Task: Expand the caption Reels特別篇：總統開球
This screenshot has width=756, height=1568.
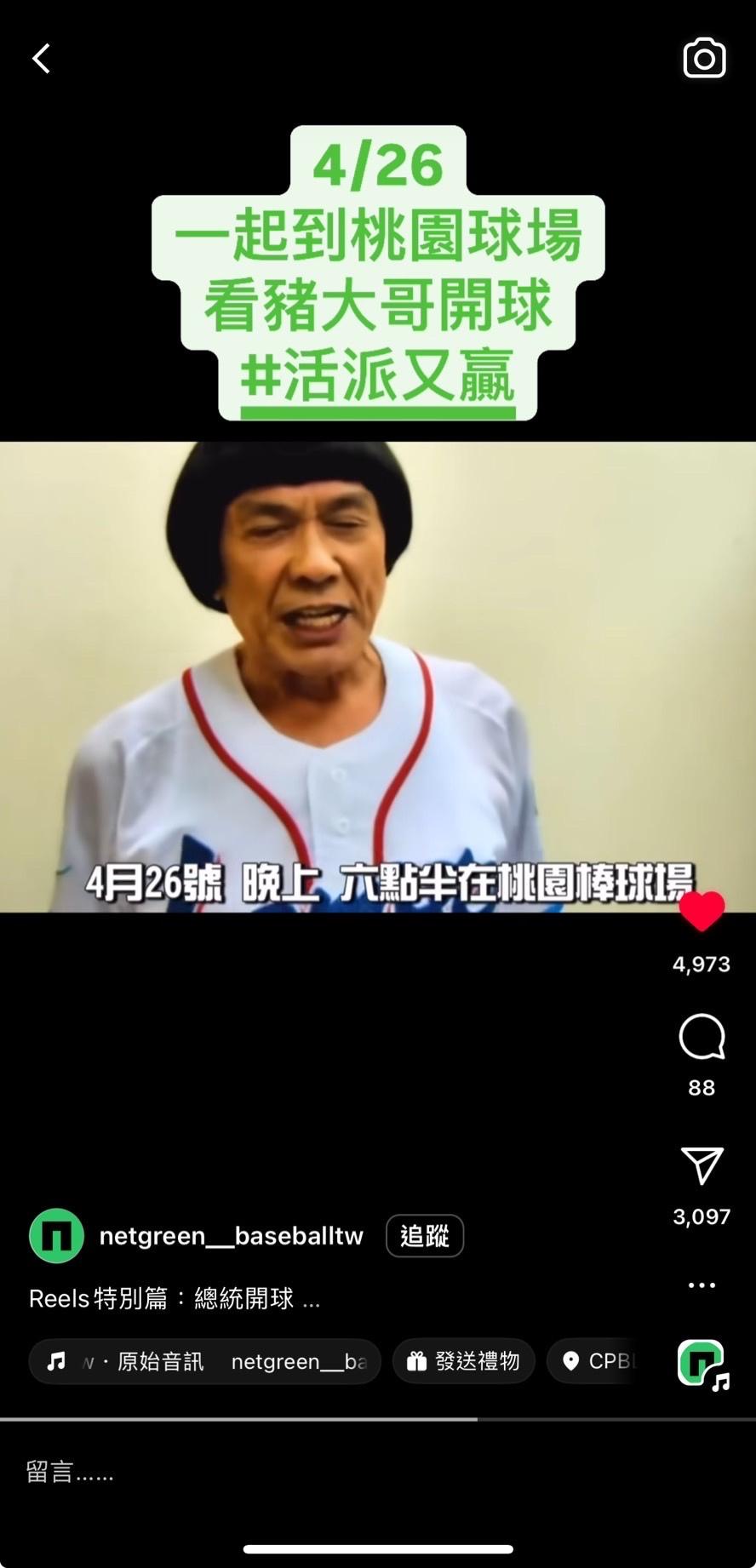Action: (175, 1298)
